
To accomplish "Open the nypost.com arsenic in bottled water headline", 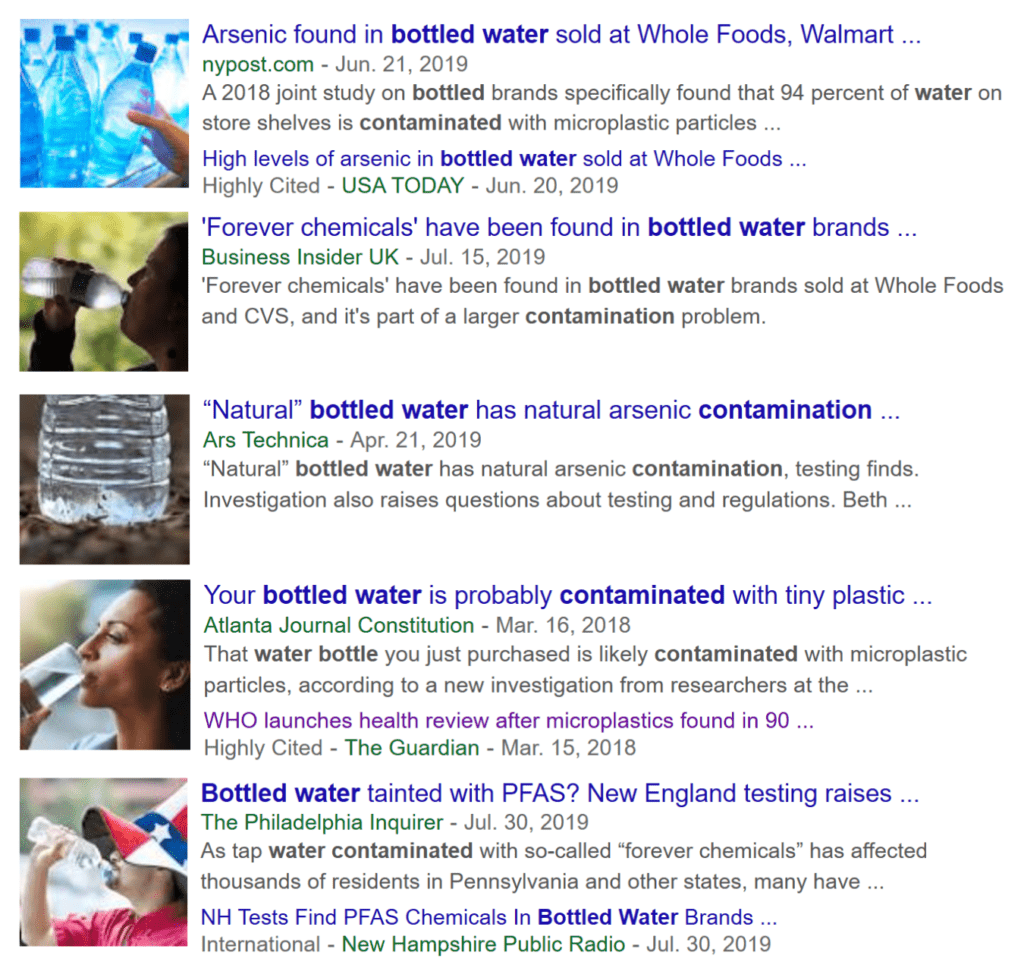I will 561,35.
